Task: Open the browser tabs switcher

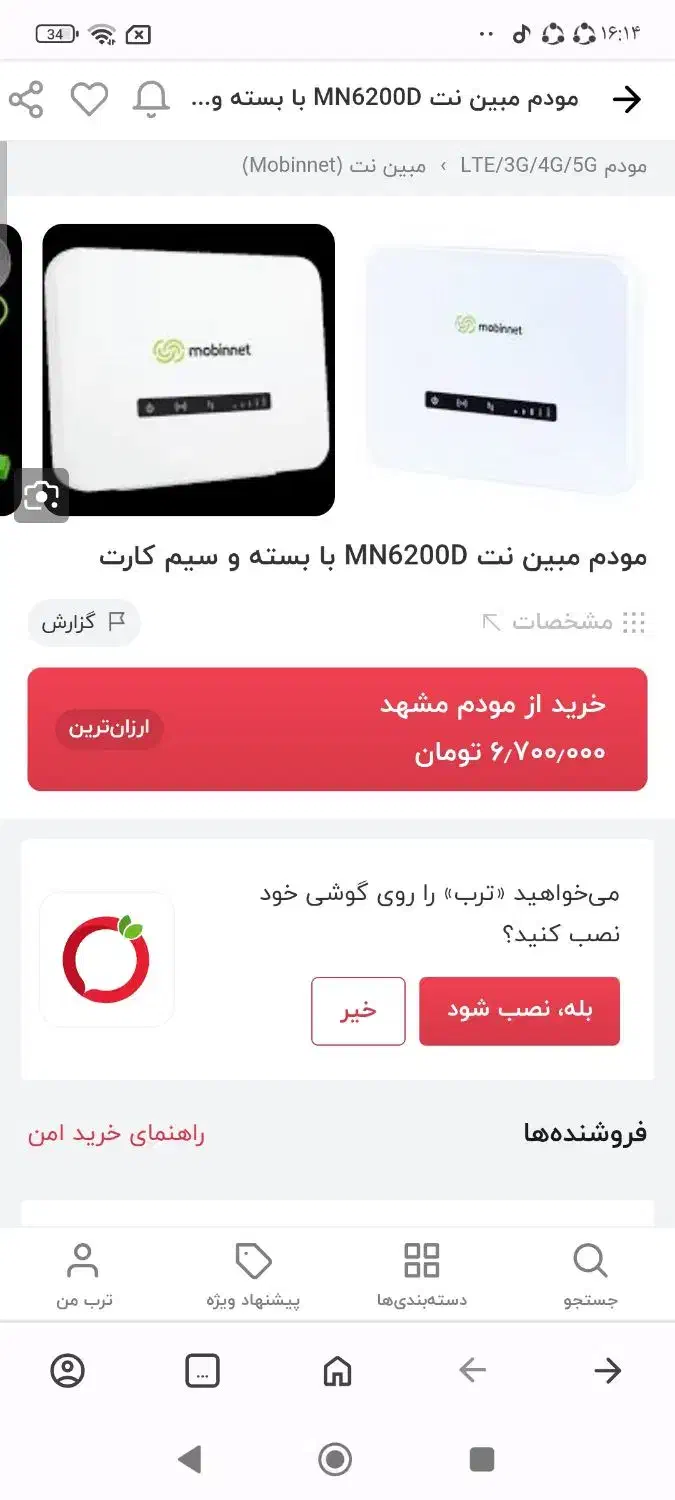Action: [x=202, y=1371]
